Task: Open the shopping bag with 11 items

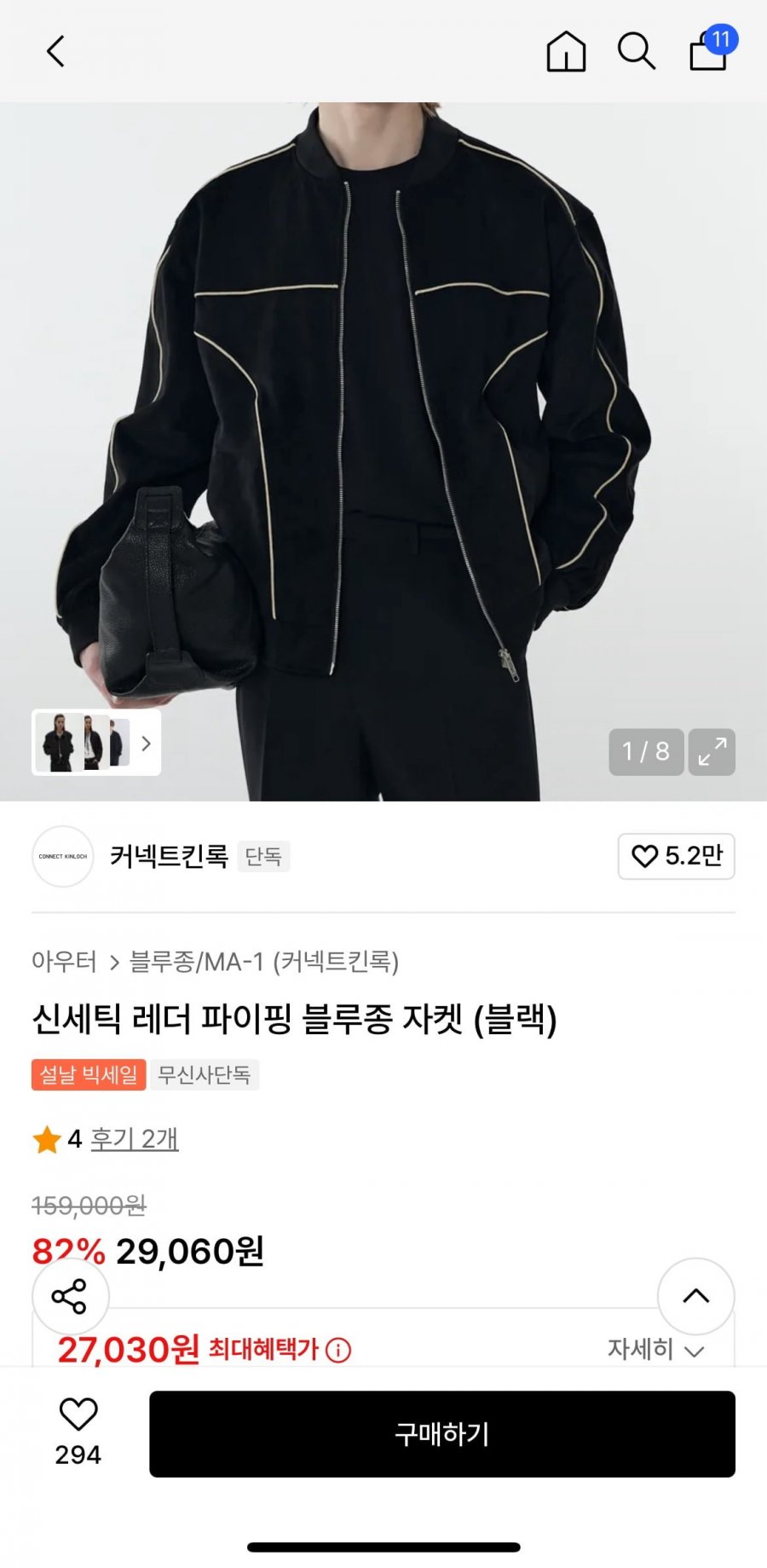Action: click(x=710, y=51)
